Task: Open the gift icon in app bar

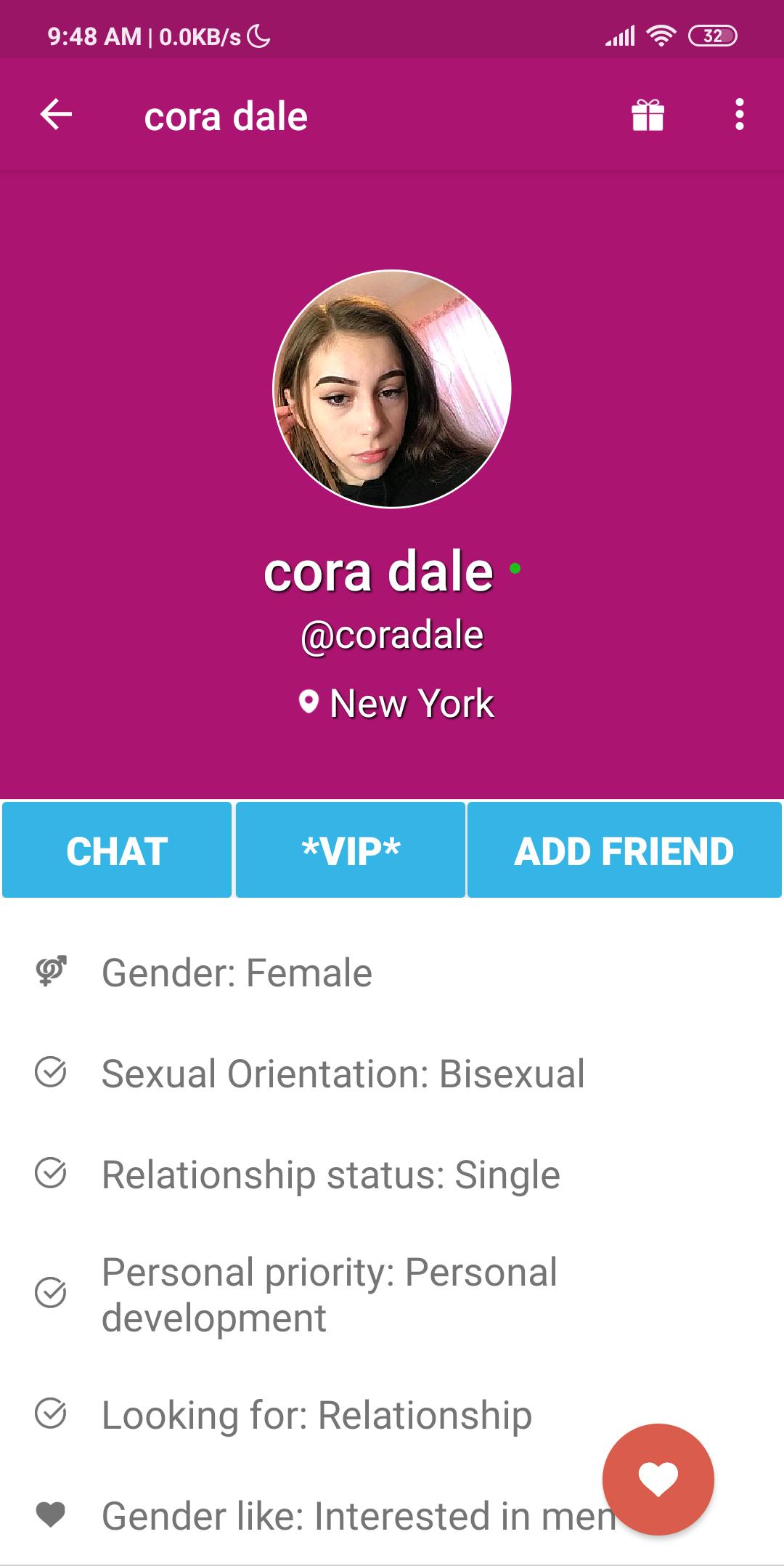Action: (x=648, y=115)
